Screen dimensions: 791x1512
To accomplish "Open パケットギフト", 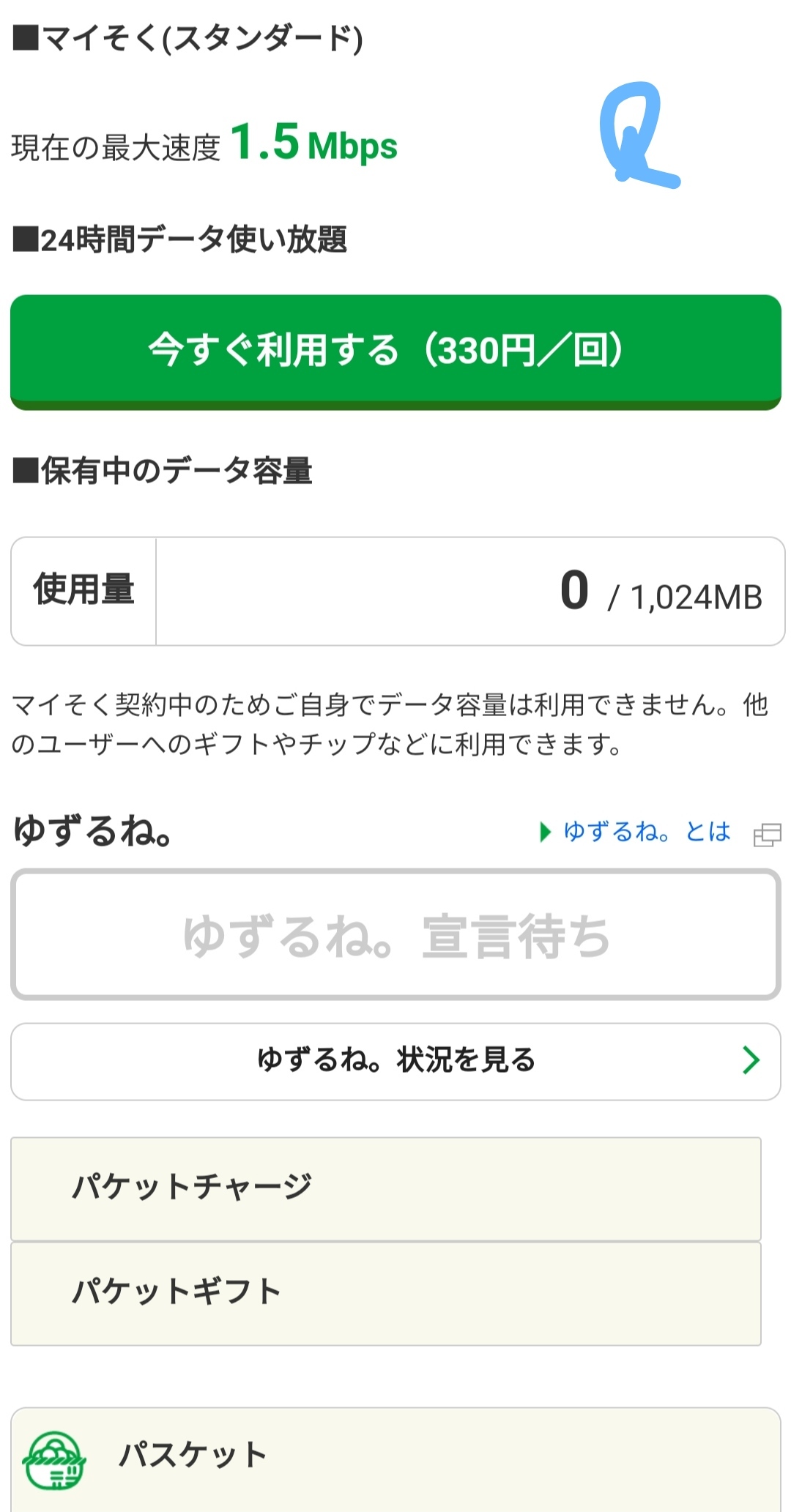I will [x=386, y=1293].
